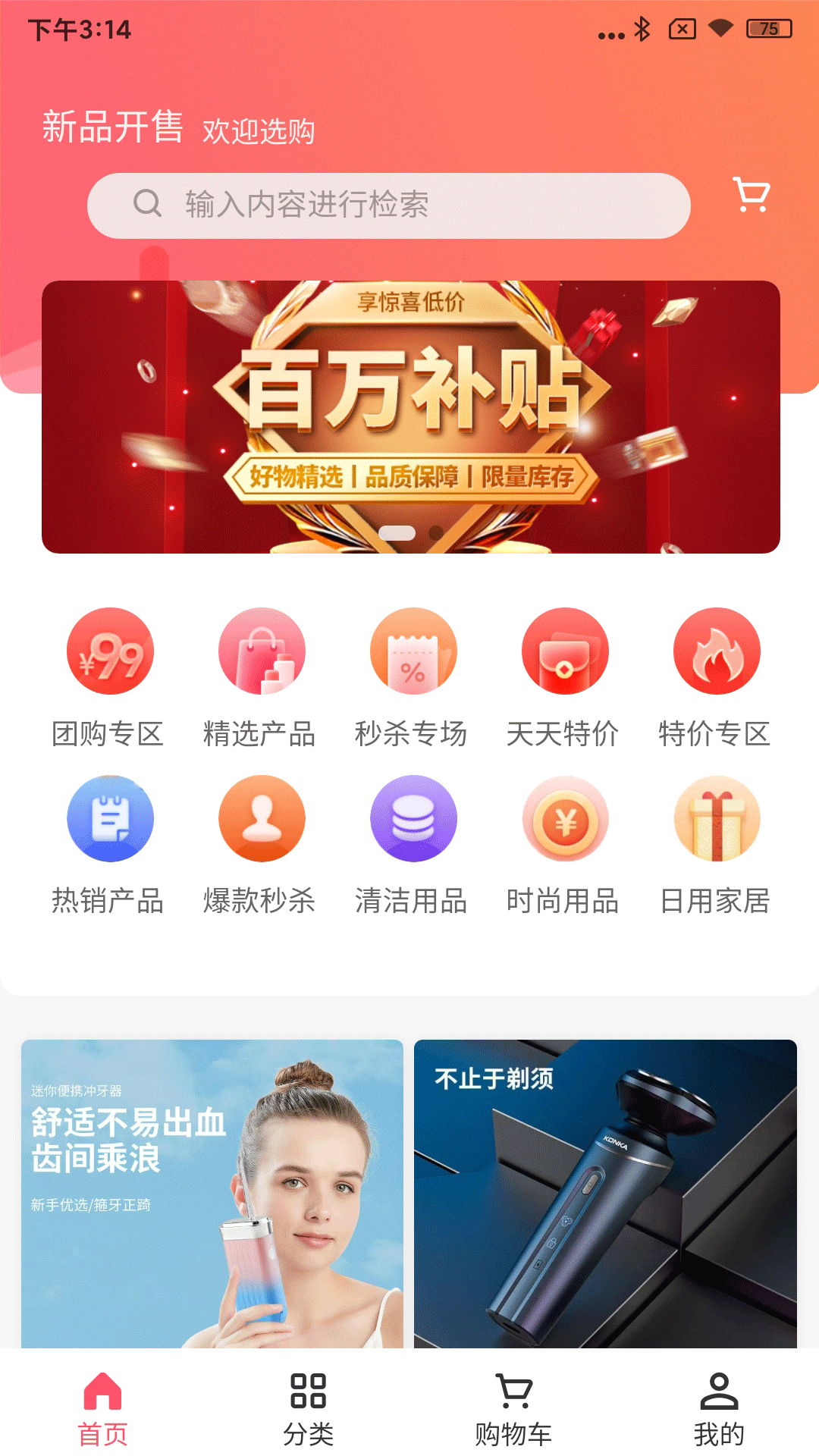The width and height of the screenshot is (819, 1456).
Task: Switch to the 购物车 tab
Action: pyautogui.click(x=513, y=1408)
